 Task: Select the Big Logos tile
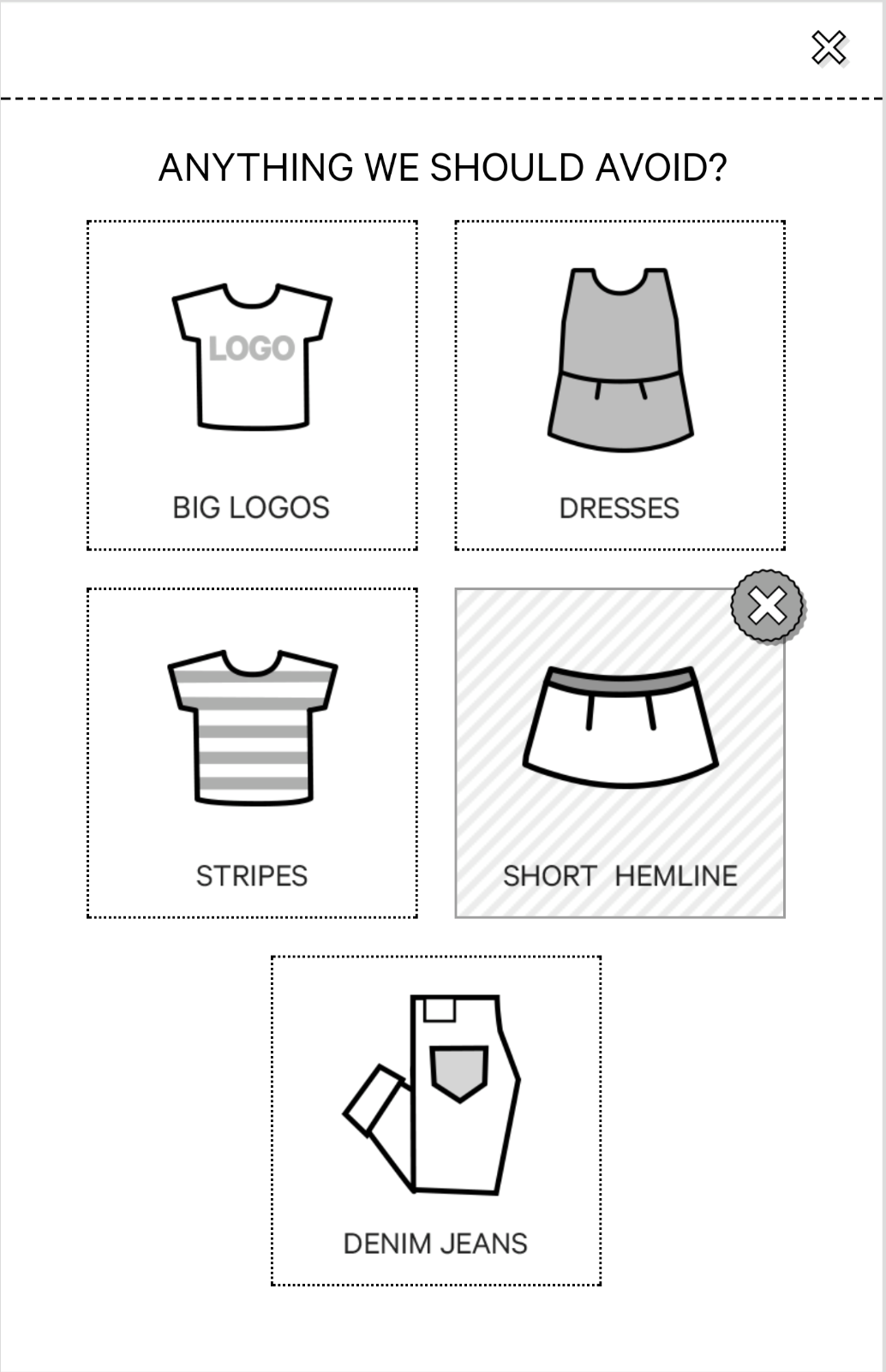tap(252, 385)
